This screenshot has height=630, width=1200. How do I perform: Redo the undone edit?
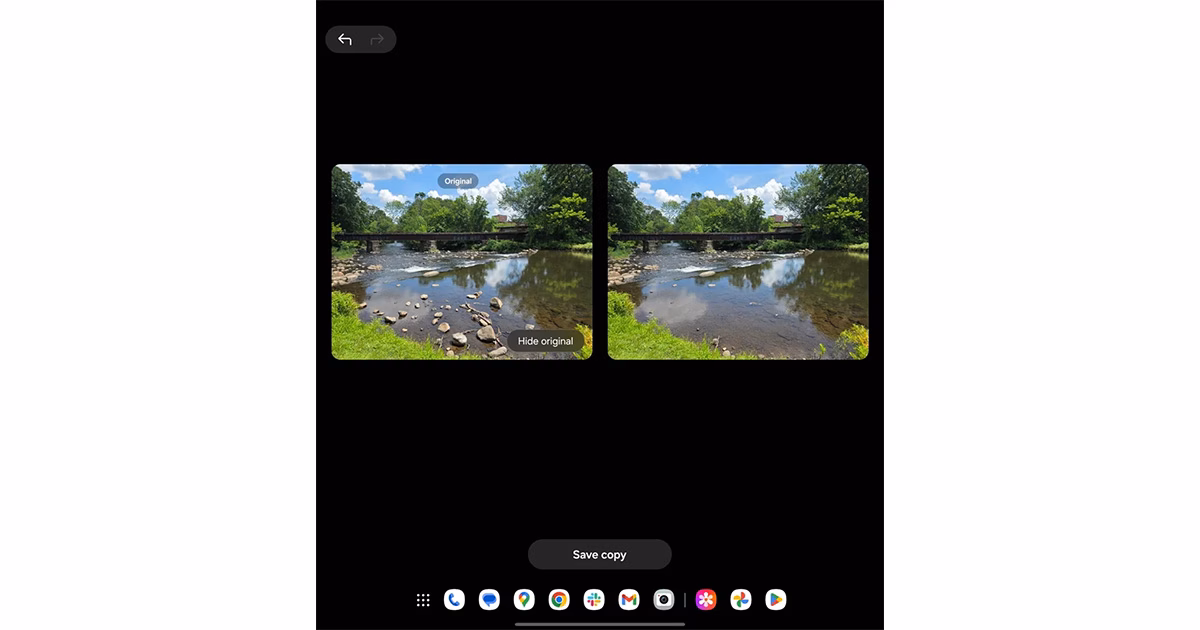(x=377, y=40)
